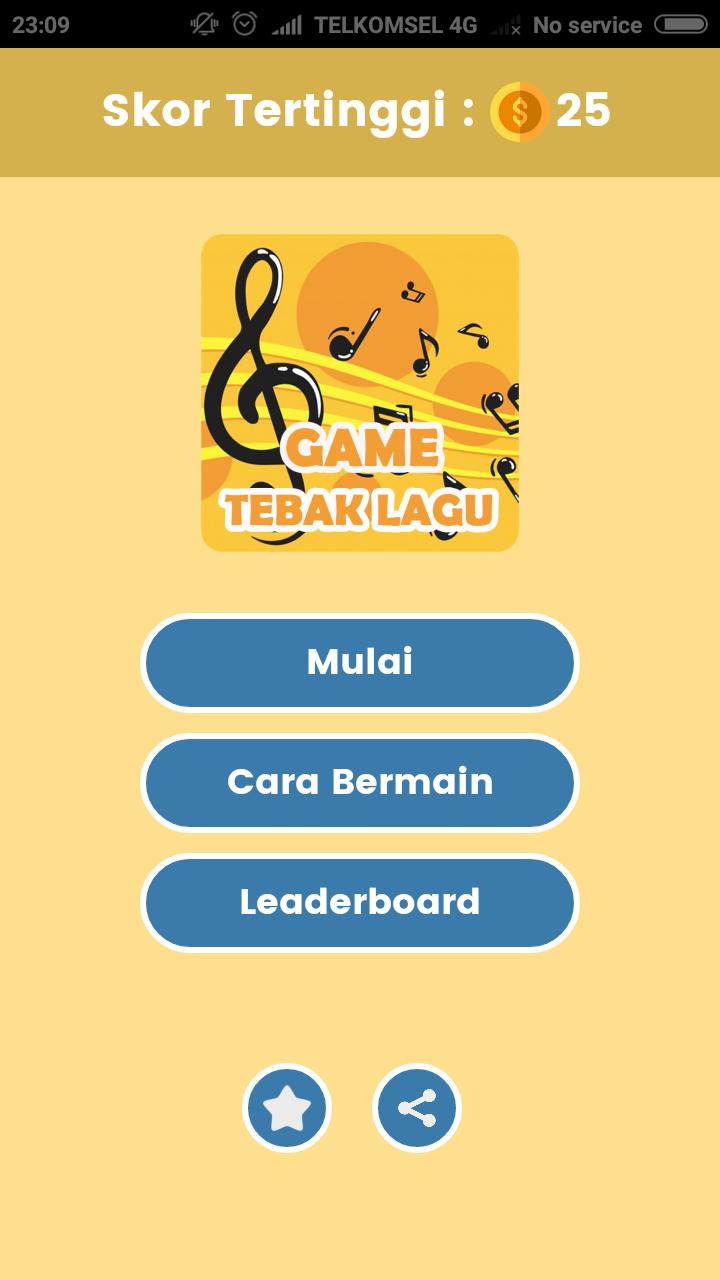Tap the TELKOMSEL 4G signal bars indicator
This screenshot has width=720, height=1280.
pyautogui.click(x=287, y=23)
